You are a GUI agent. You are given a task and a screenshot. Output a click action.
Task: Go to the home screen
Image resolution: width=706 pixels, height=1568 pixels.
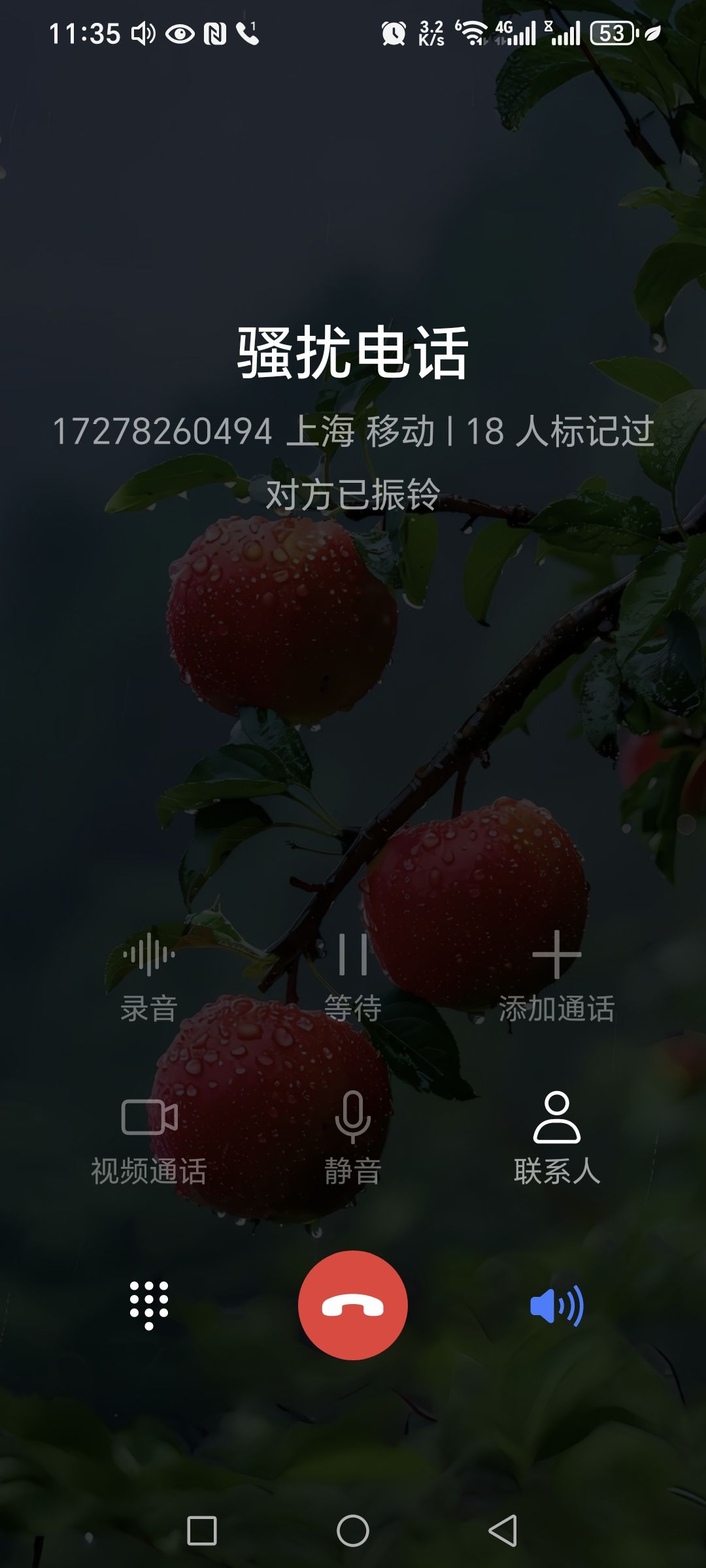pyautogui.click(x=353, y=1531)
